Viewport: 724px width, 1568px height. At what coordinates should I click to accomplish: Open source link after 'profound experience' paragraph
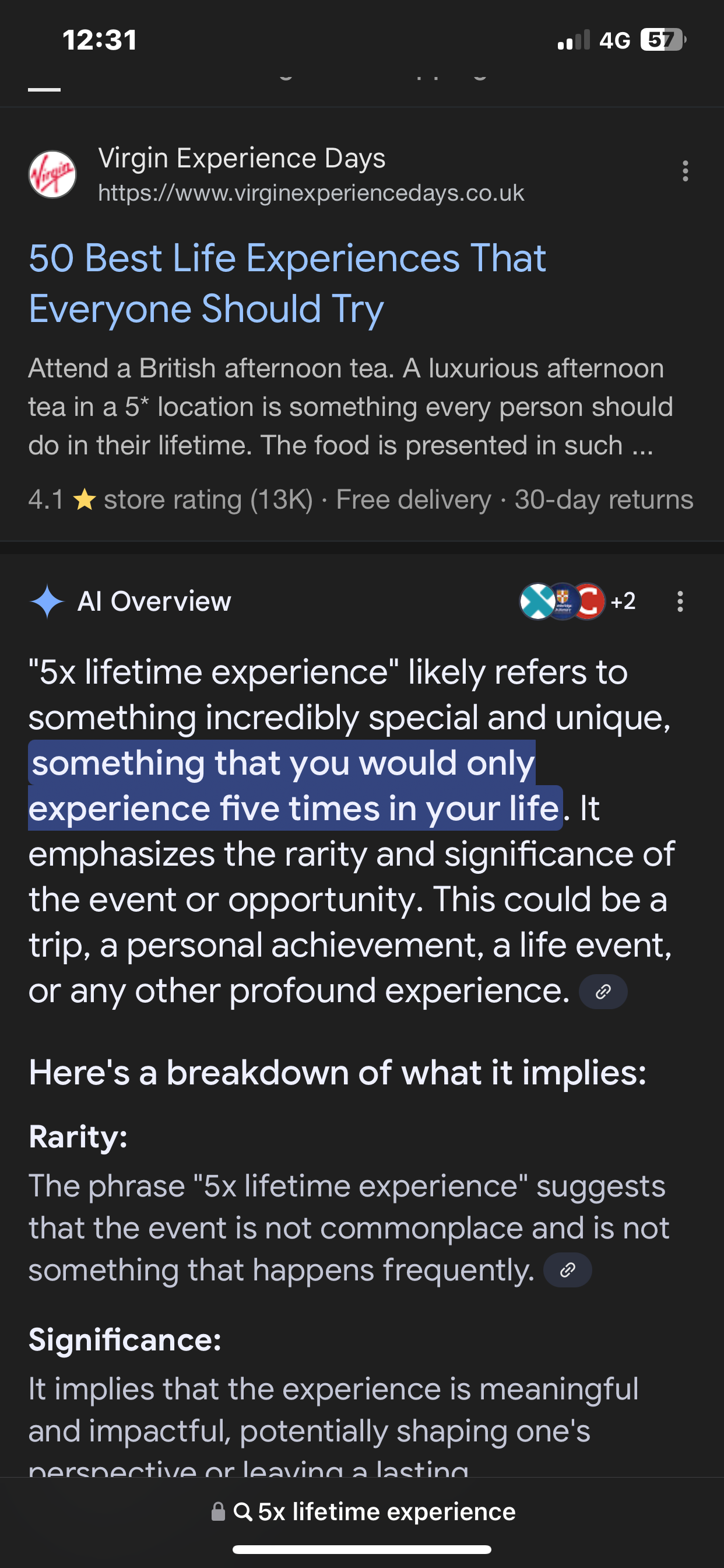coord(602,992)
